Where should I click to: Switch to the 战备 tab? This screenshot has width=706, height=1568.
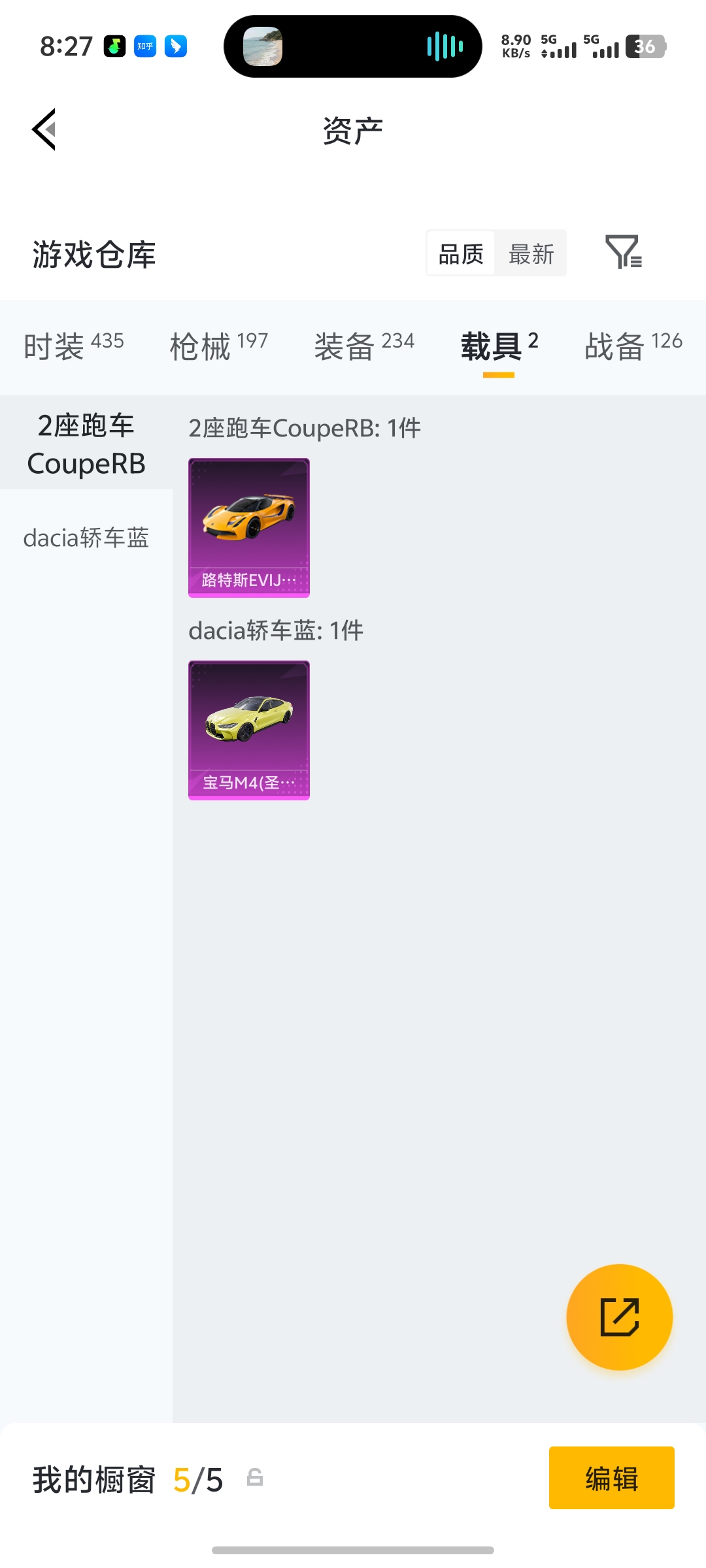[633, 346]
